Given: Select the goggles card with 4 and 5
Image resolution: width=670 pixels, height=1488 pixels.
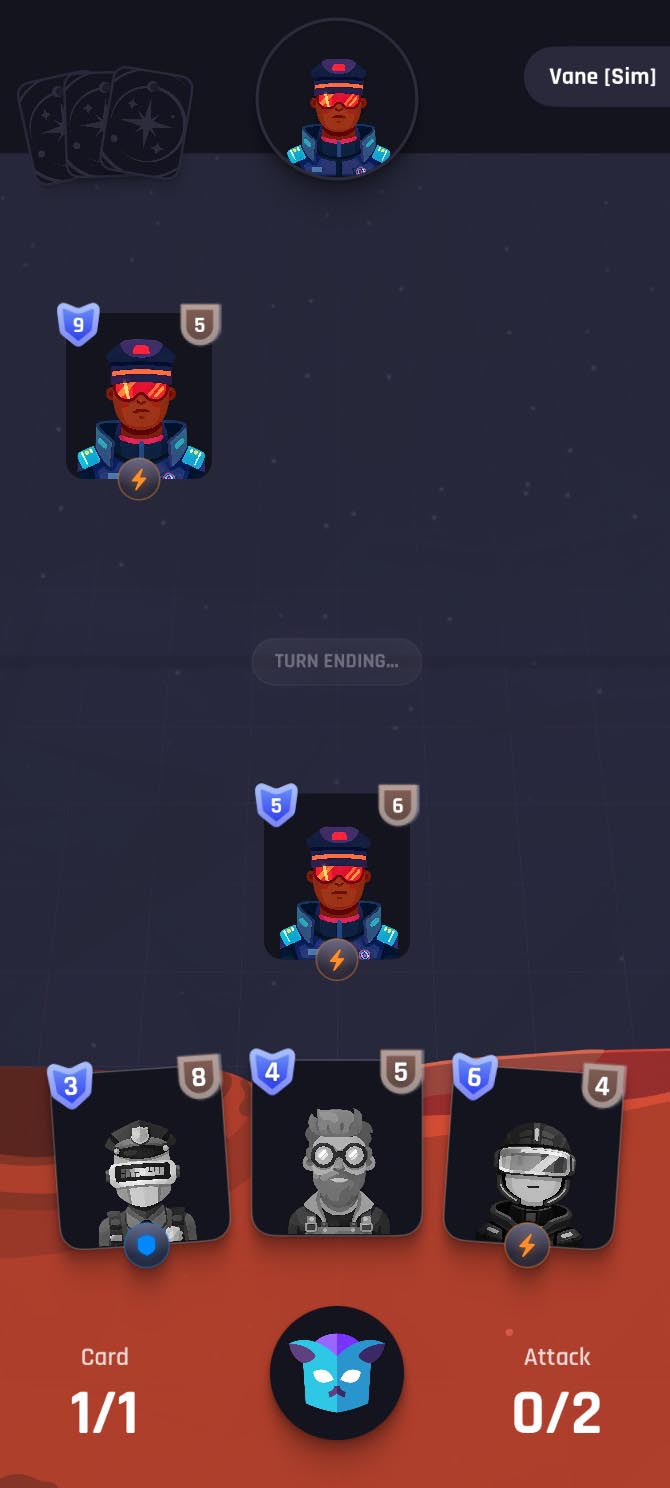Looking at the screenshot, I should [336, 1150].
